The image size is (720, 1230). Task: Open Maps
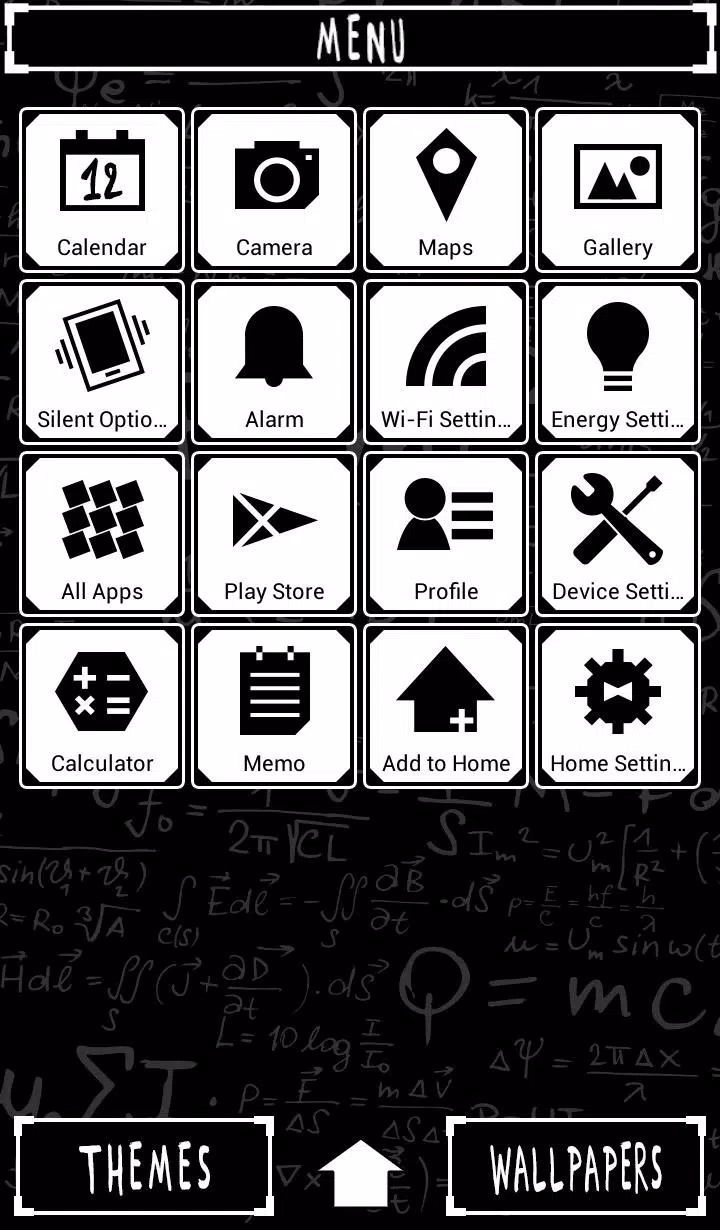446,190
